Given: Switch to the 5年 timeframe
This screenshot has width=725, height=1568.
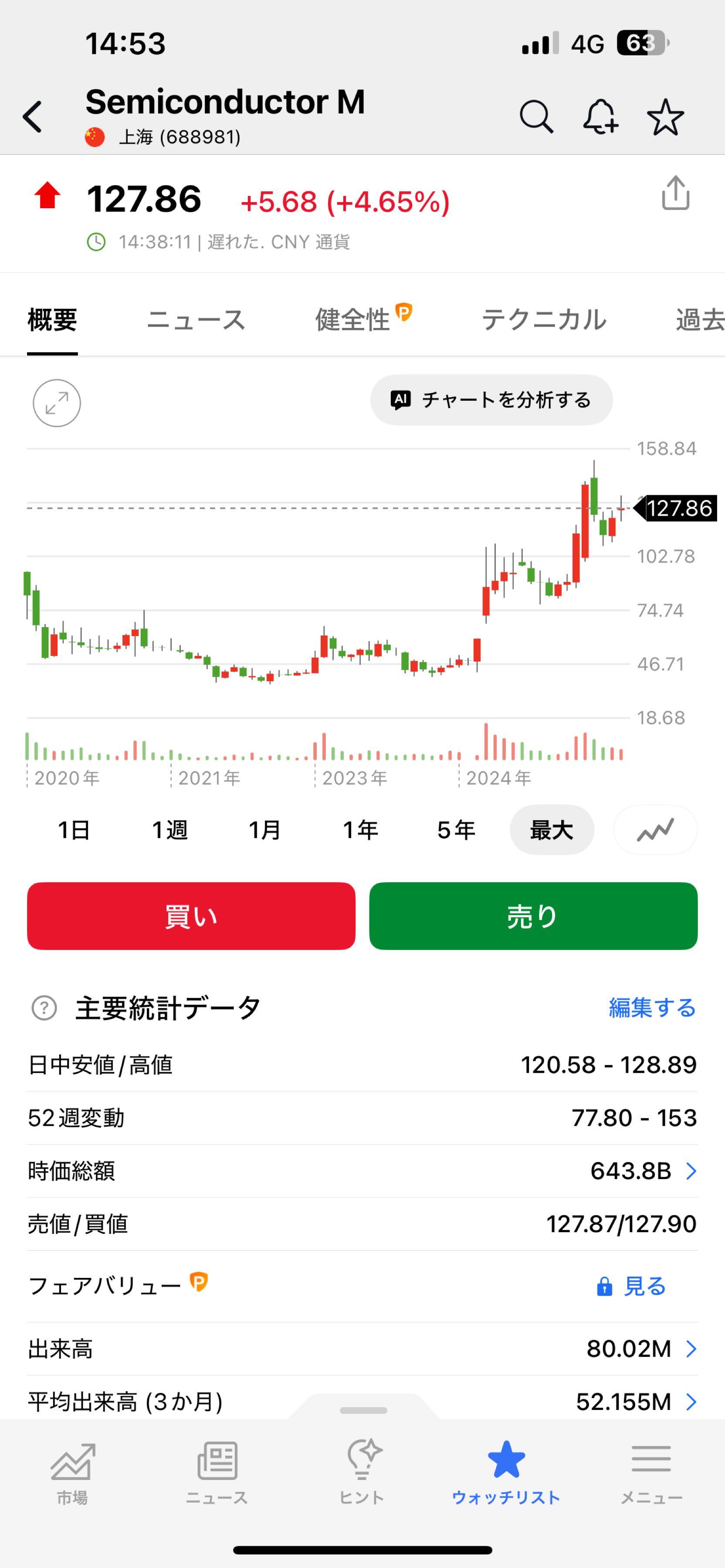Looking at the screenshot, I should [x=456, y=829].
